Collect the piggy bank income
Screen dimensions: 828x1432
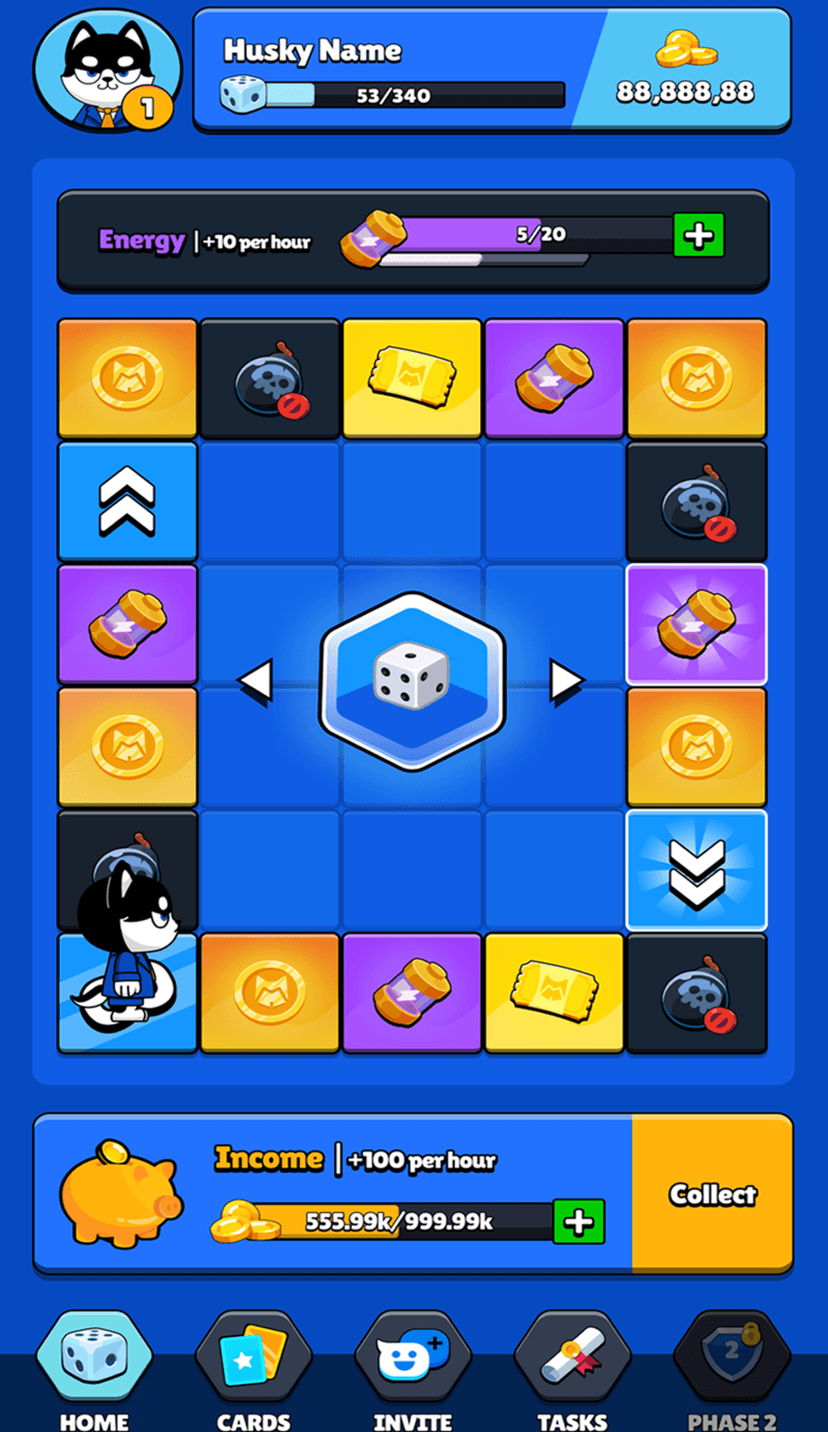point(712,1194)
